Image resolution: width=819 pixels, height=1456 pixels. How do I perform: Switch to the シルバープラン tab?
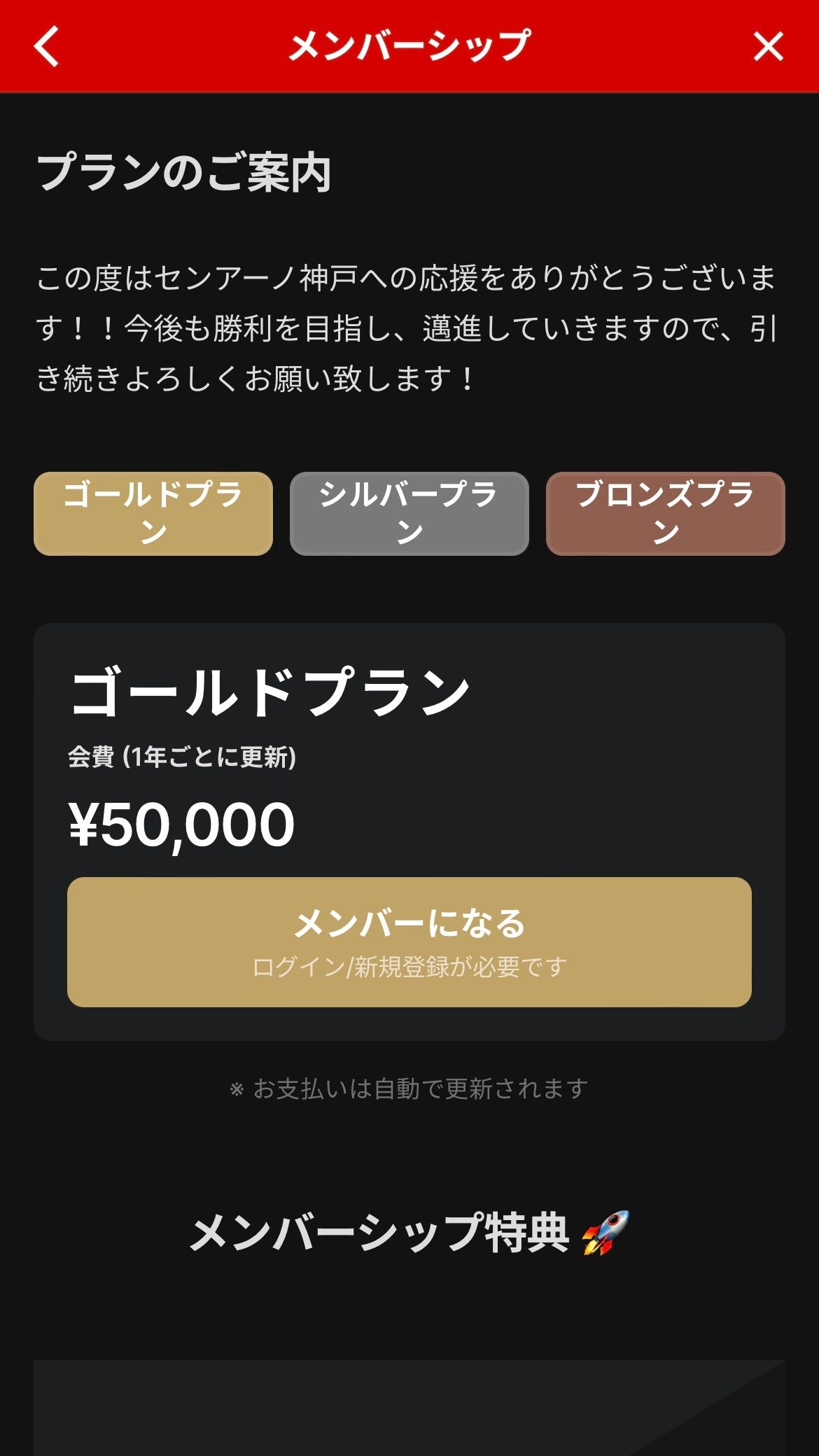(x=409, y=514)
